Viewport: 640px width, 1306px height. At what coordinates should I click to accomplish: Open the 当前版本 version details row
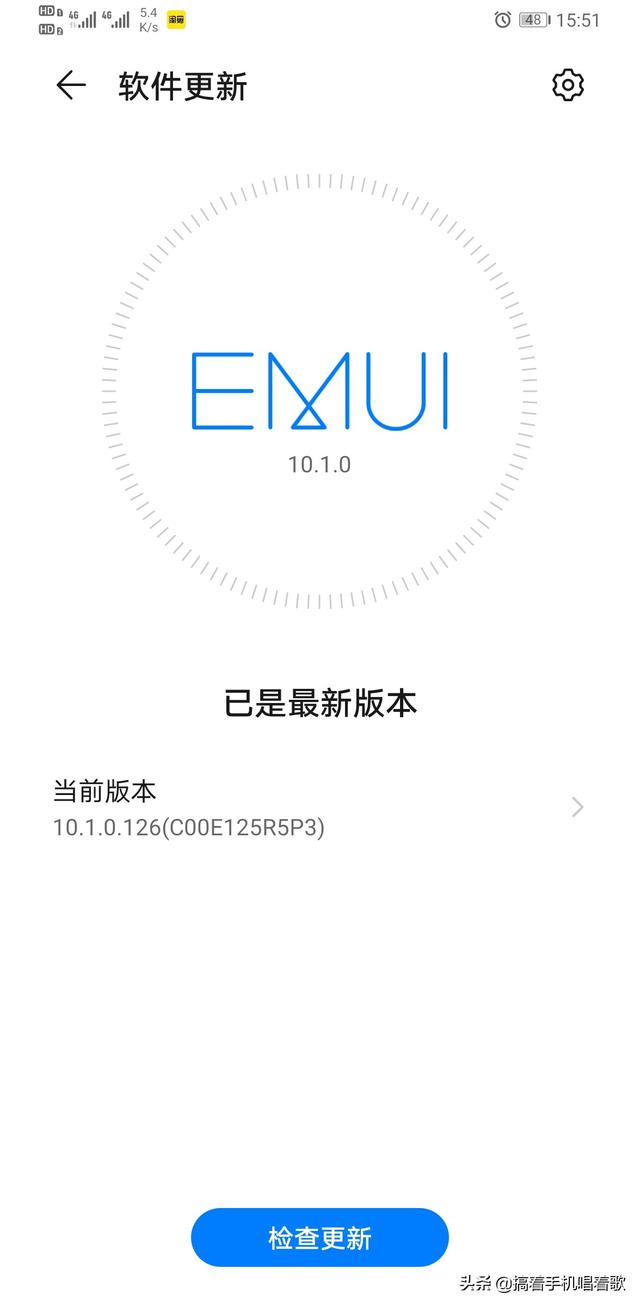[x=320, y=808]
